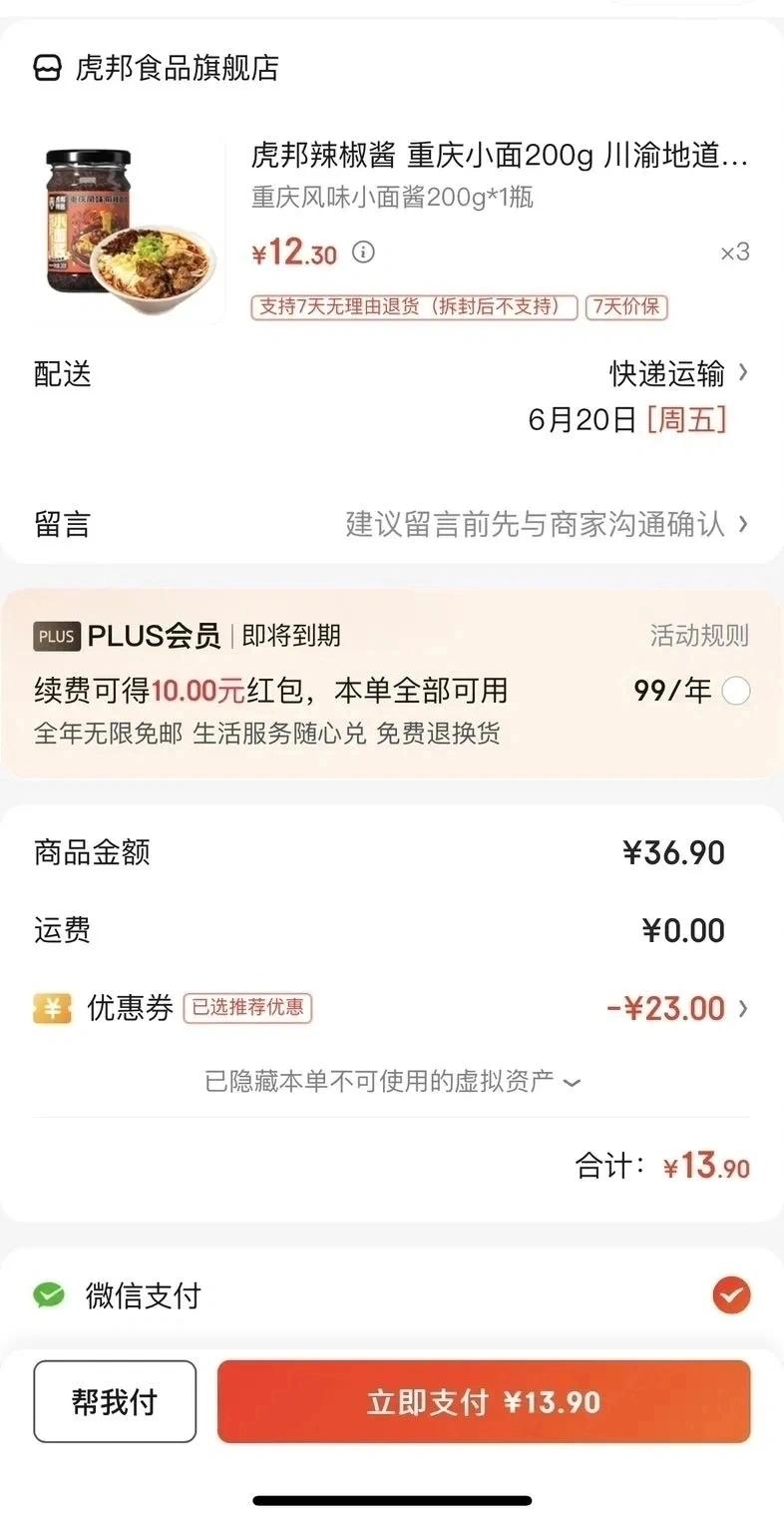Tap the price info icon beside ¥12.30
Screen dimensions: 784x1521
pos(364,253)
